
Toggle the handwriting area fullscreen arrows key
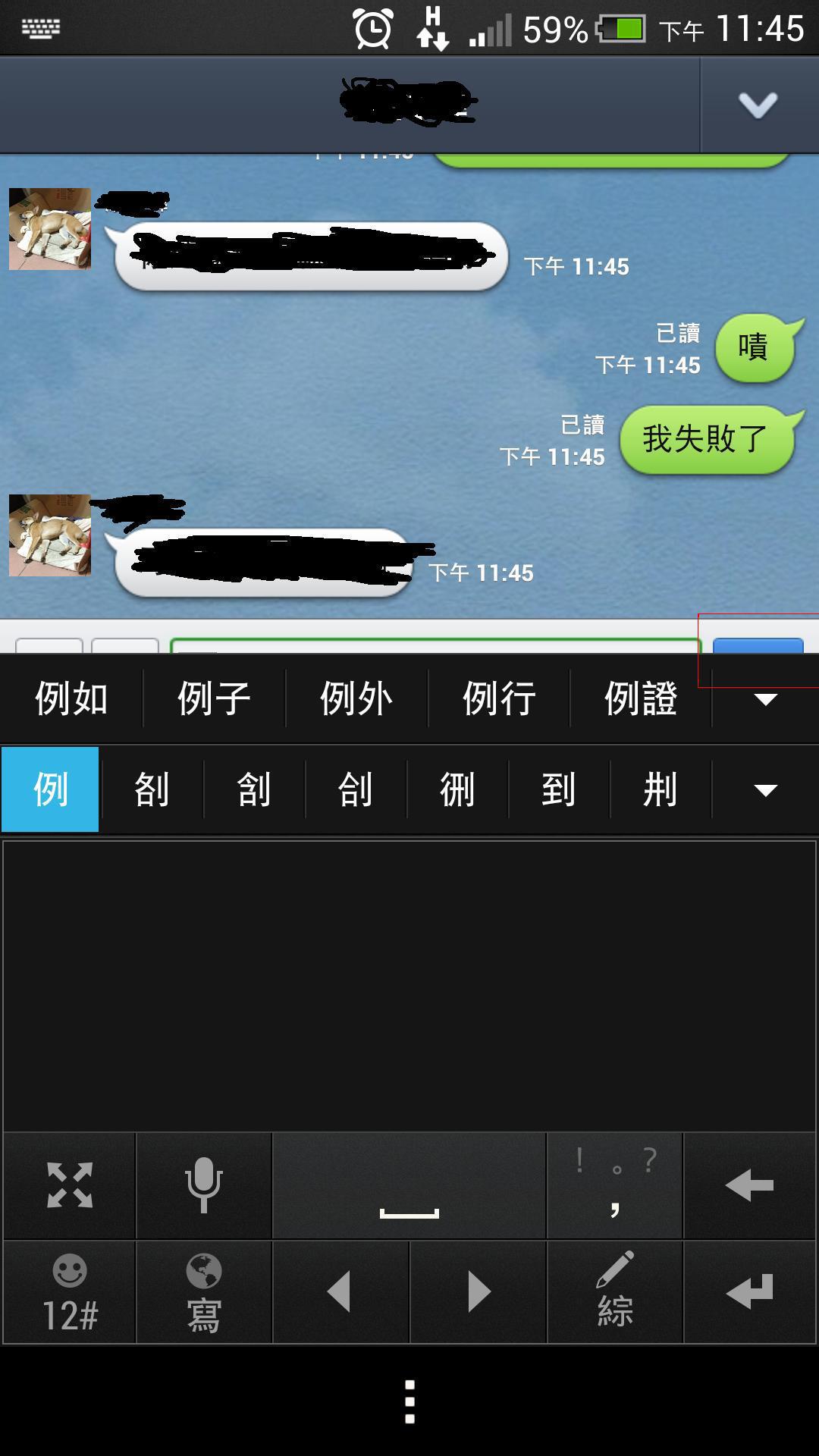click(x=70, y=1185)
